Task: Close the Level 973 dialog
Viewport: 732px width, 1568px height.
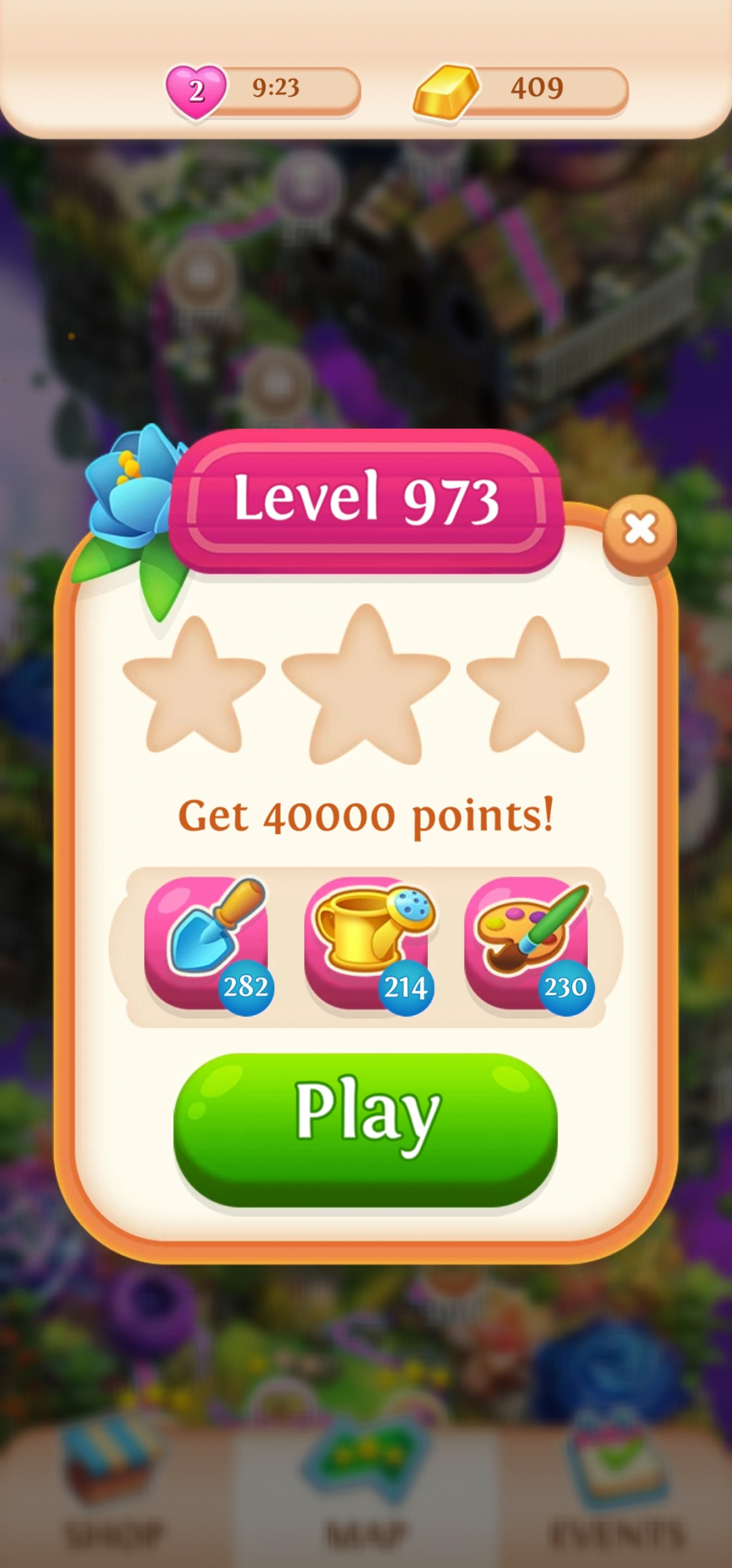Action: [x=640, y=531]
